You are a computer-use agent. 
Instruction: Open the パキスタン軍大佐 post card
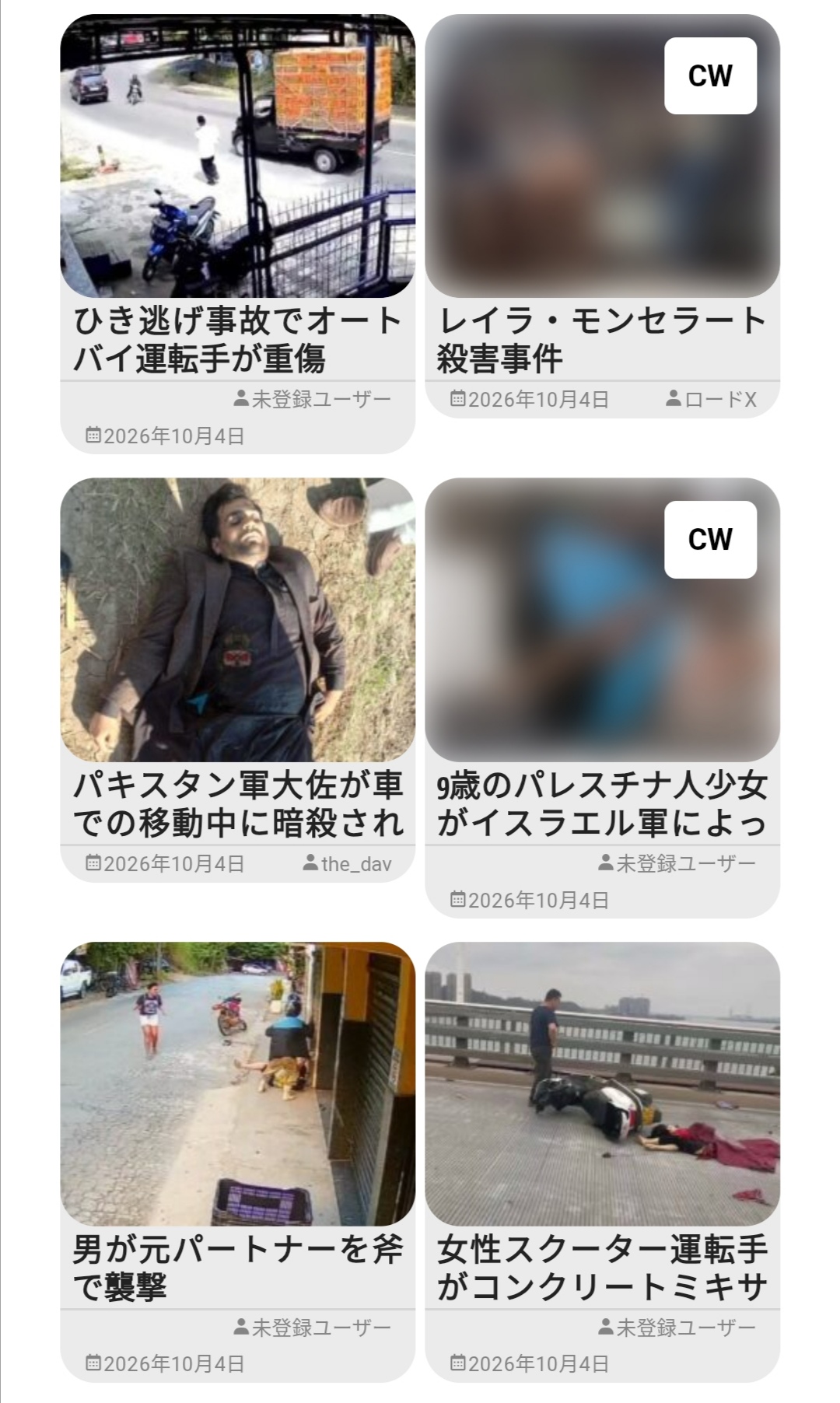[237, 804]
